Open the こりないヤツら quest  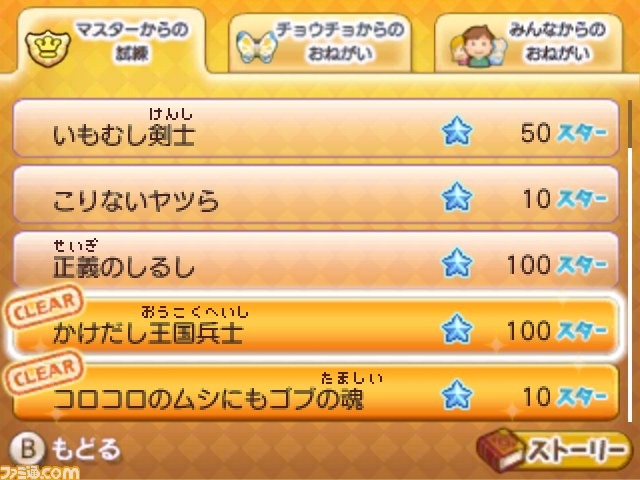315,199
